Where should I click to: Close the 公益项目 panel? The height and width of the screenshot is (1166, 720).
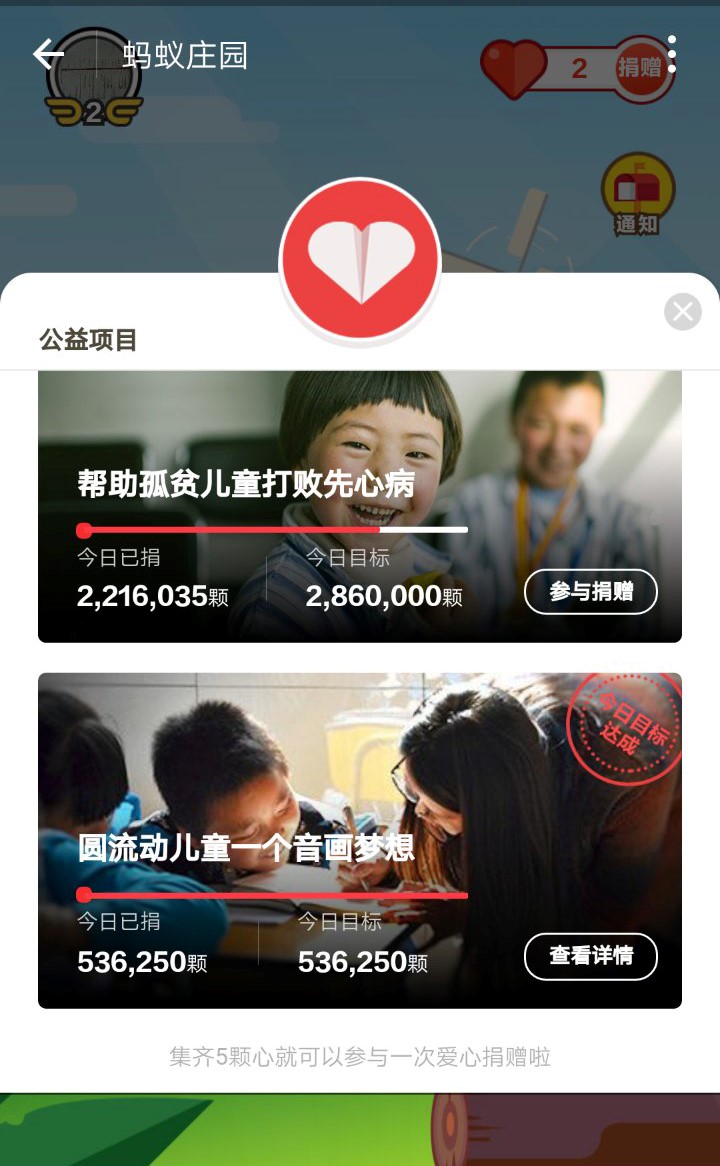(683, 312)
